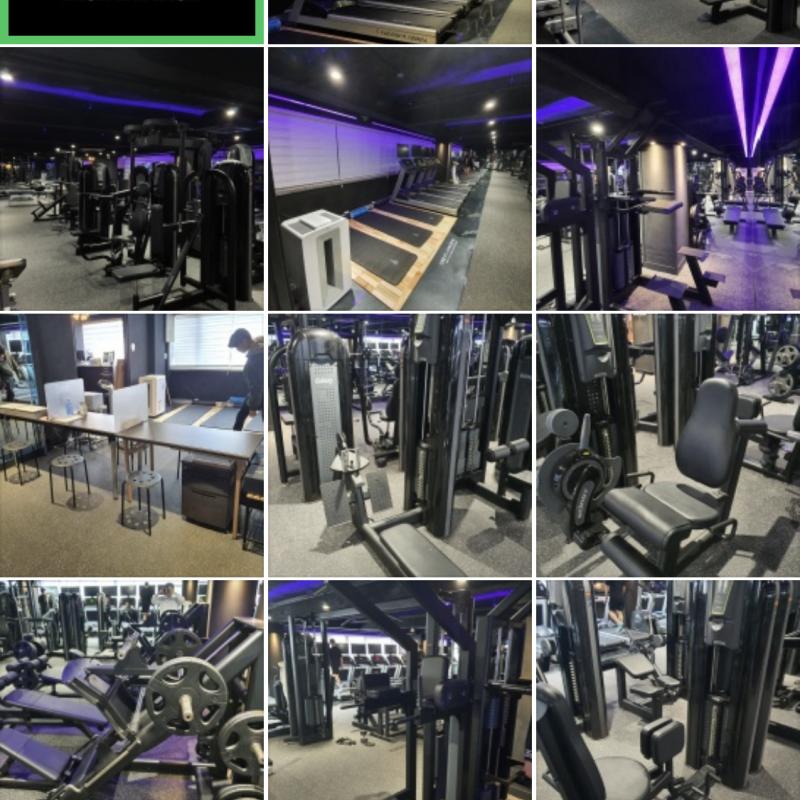View the photo of the long table with stools
This screenshot has width=800, height=800.
pos(132,445)
